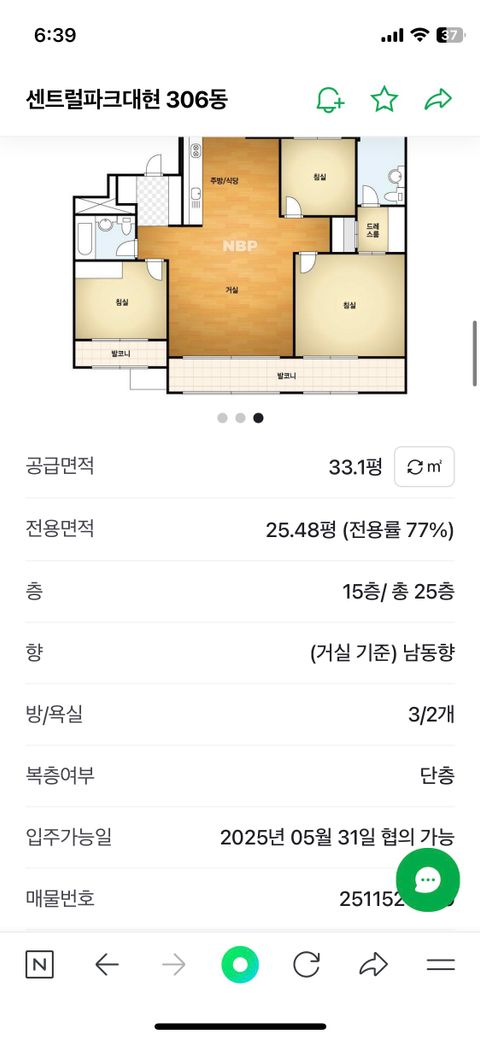The height and width of the screenshot is (1040, 480).
Task: Open the browser hamburger menu
Action: (440, 964)
